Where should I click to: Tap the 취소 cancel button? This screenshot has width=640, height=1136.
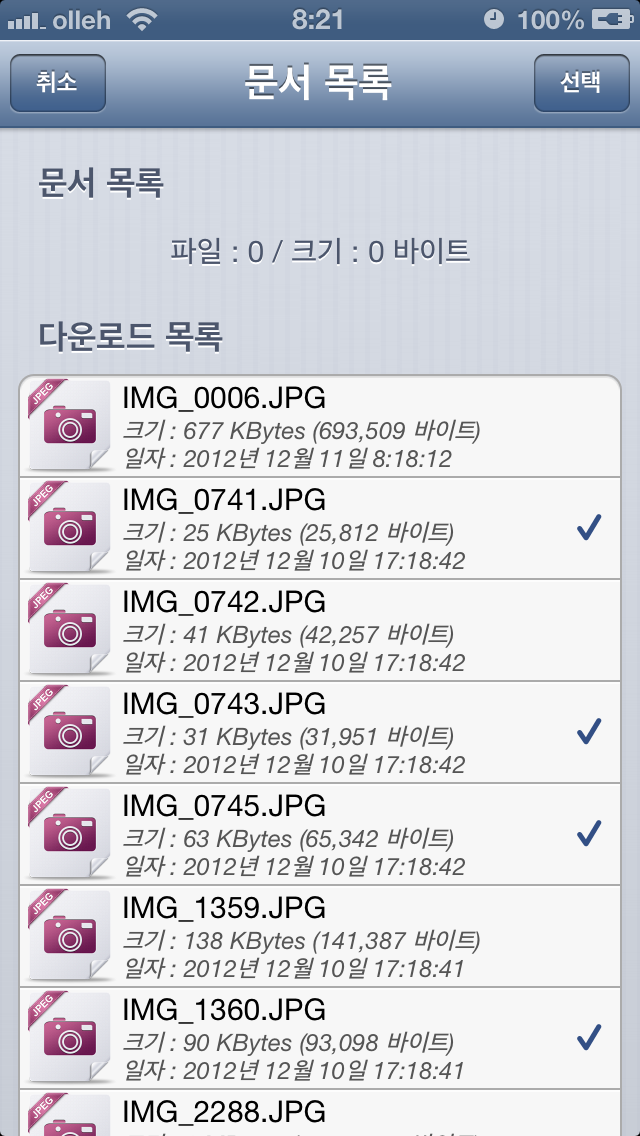58,83
